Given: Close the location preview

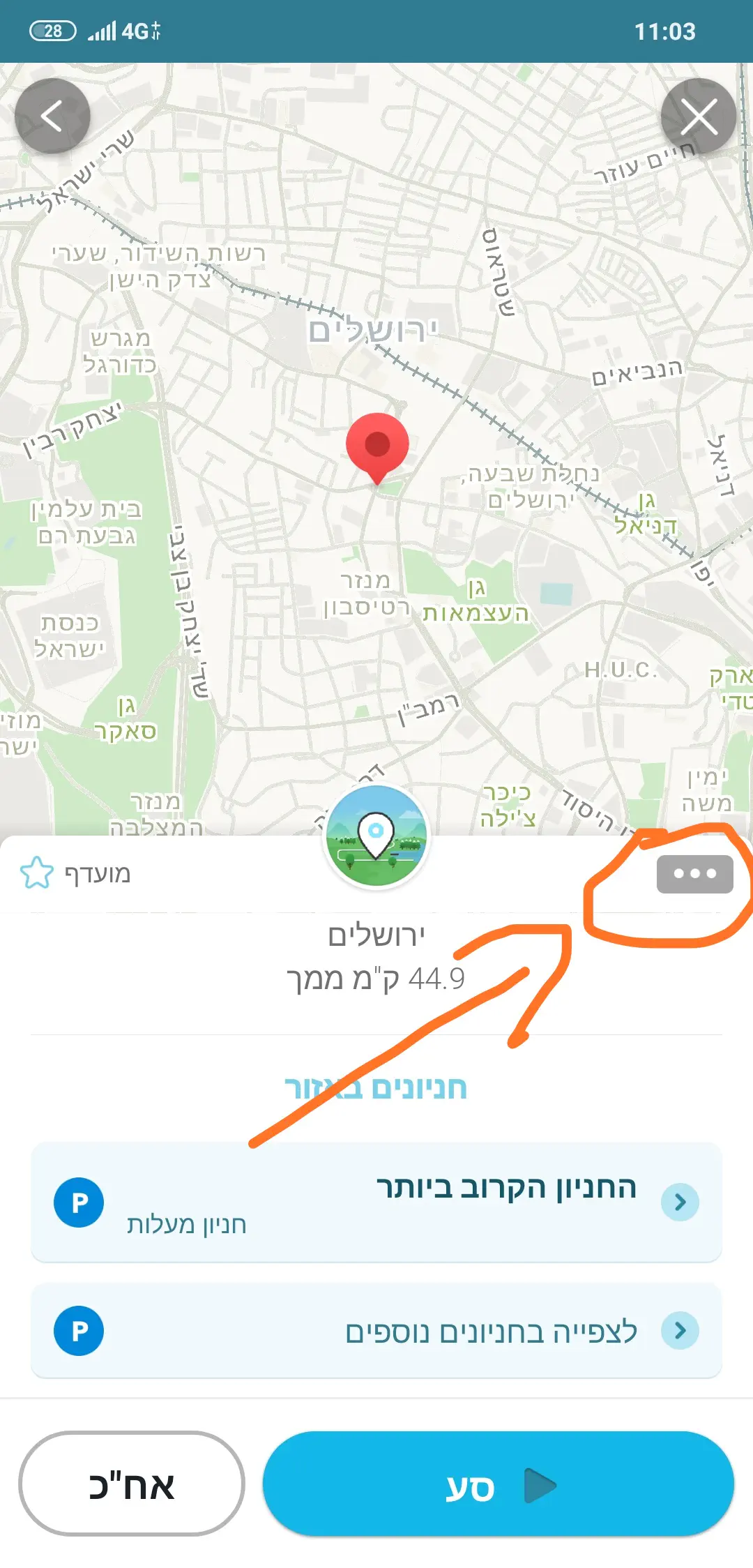Looking at the screenshot, I should point(699,116).
